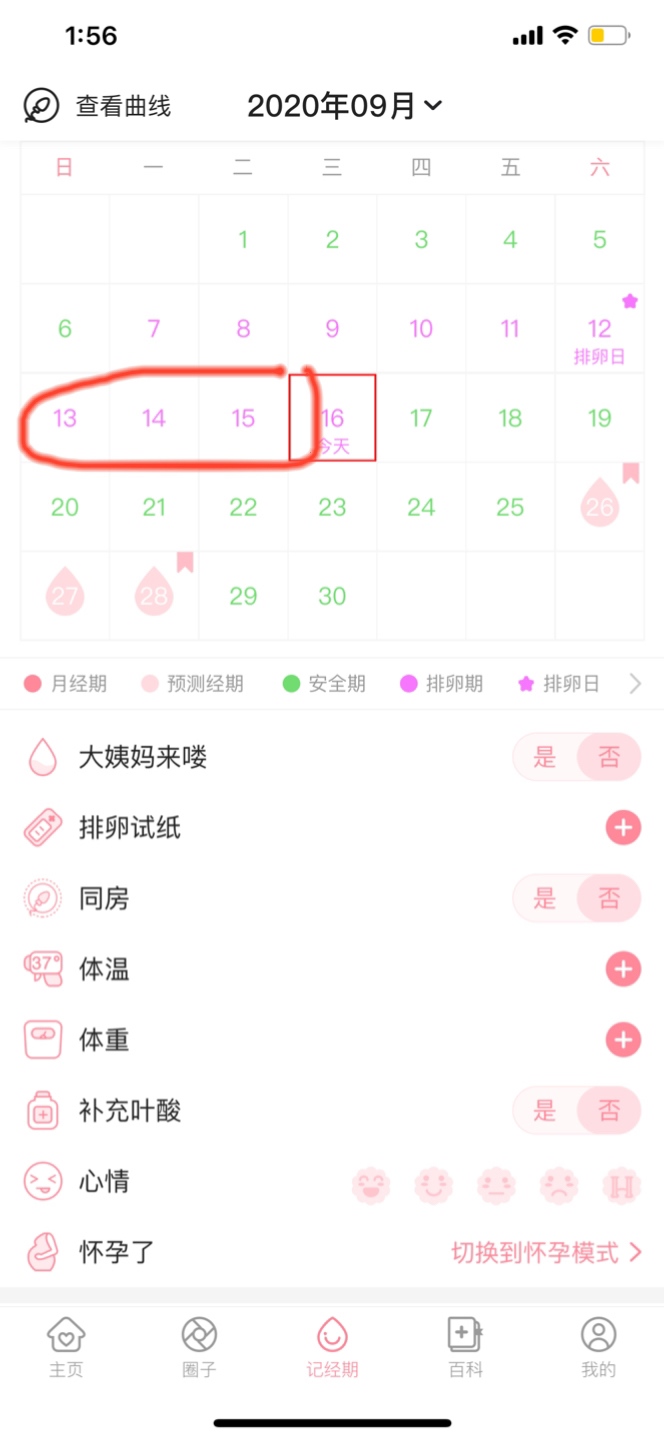
Task: Select September 12 排卵日 on calendar
Action: (x=599, y=330)
